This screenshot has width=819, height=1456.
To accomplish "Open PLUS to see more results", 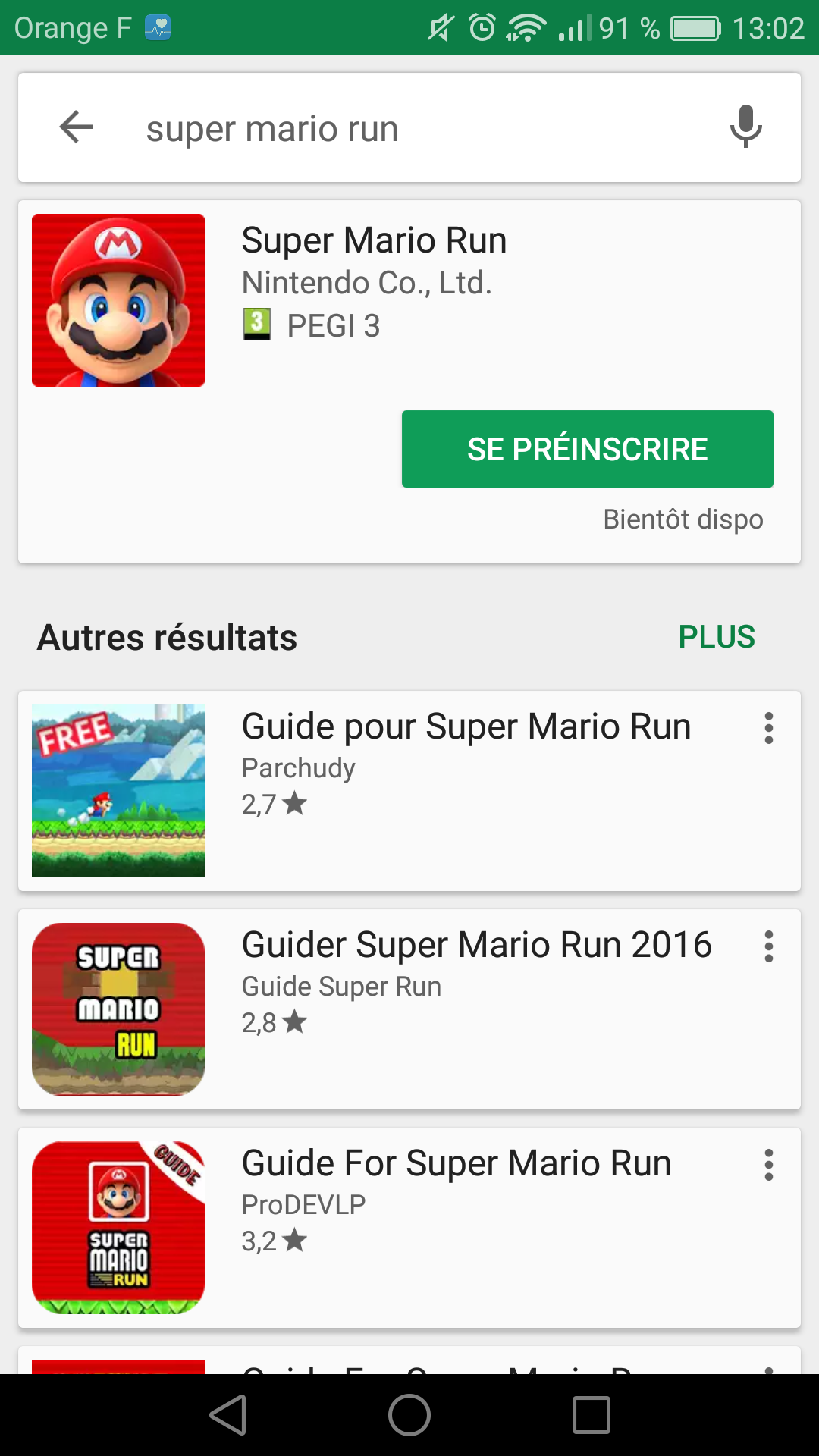I will click(717, 637).
